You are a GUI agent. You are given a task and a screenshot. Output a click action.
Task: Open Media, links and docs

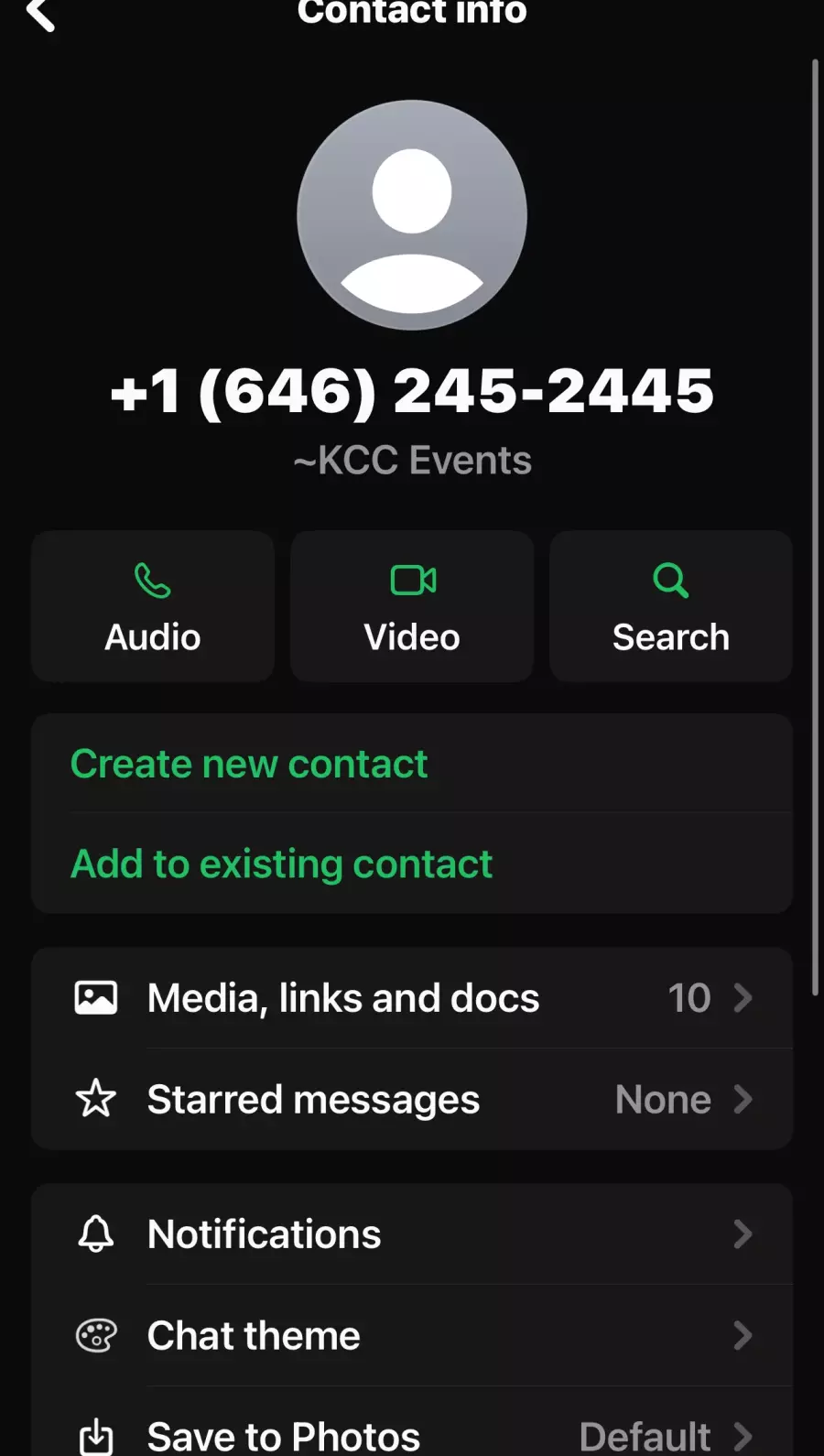pos(412,998)
